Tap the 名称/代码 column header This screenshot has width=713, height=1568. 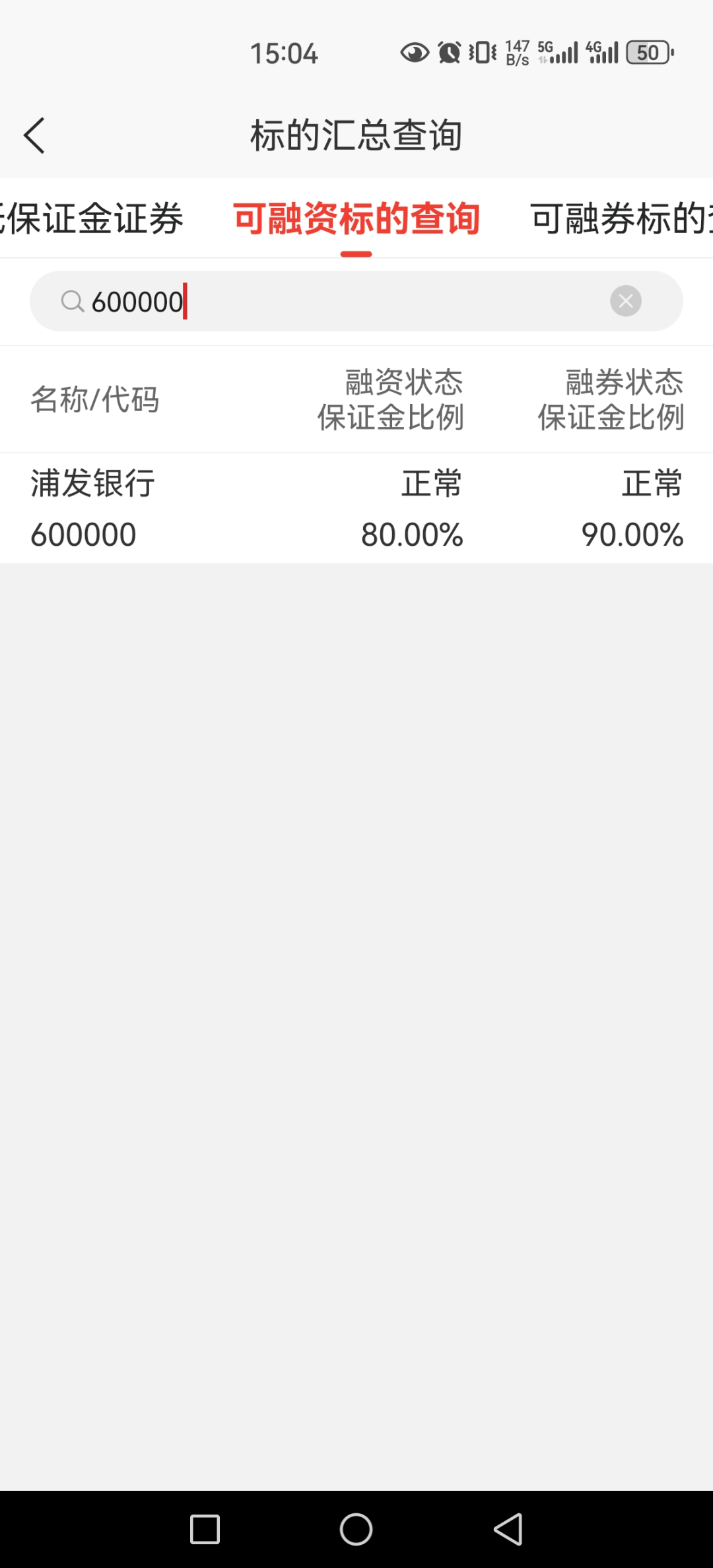[94, 399]
